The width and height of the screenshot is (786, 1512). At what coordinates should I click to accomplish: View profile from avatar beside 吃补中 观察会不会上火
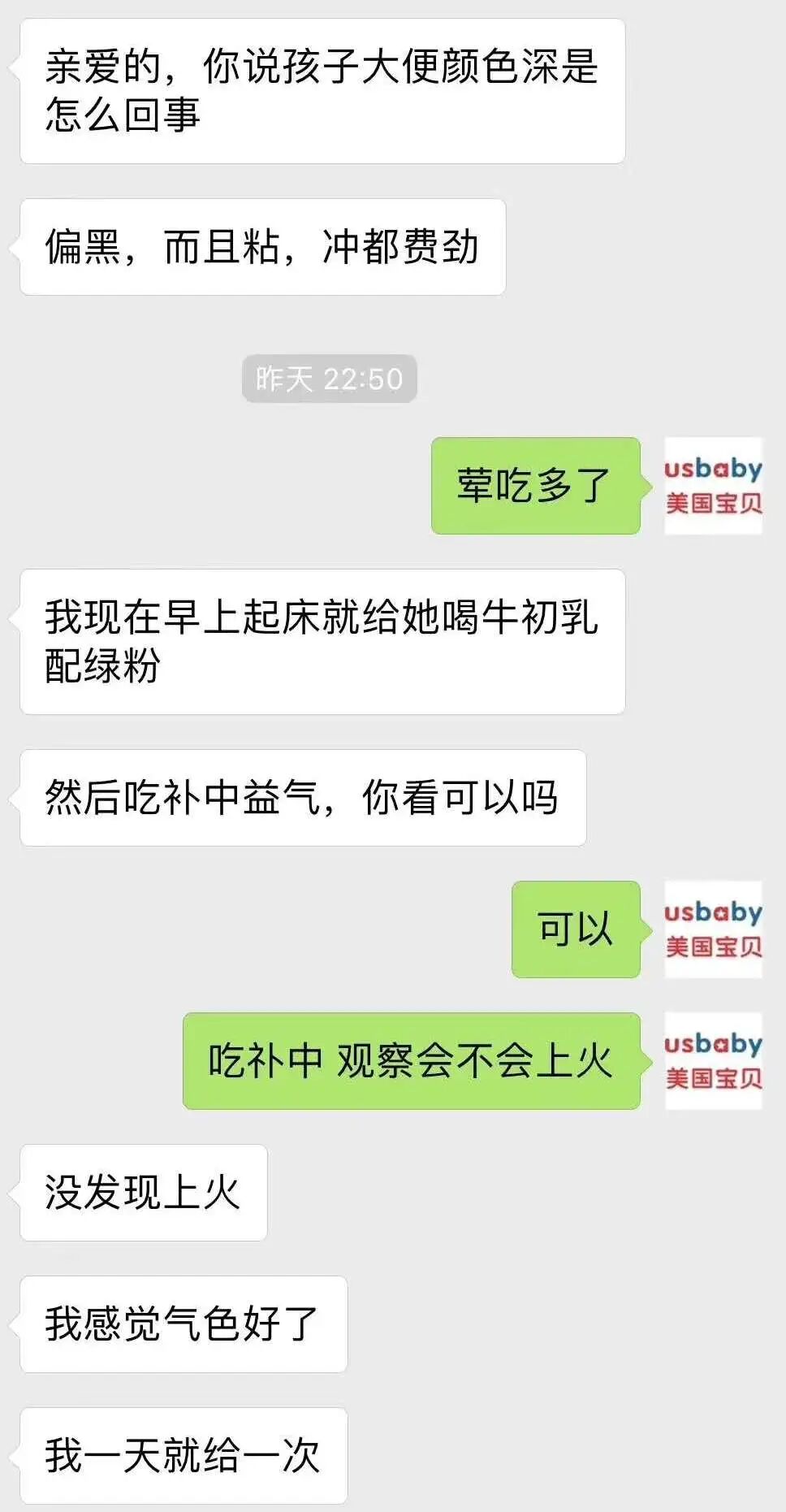pyautogui.click(x=713, y=1061)
